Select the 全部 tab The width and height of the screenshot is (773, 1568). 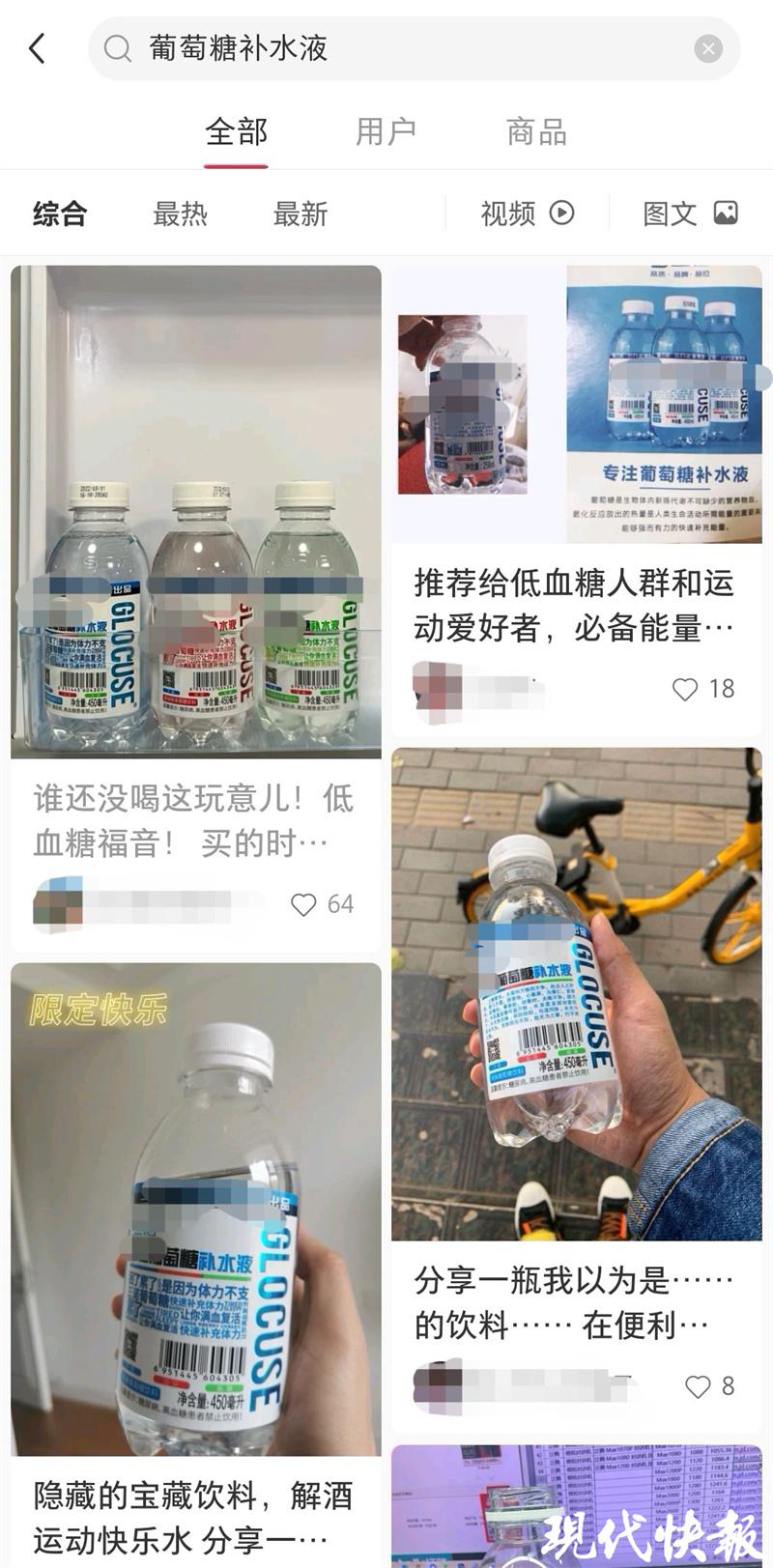pos(236,131)
